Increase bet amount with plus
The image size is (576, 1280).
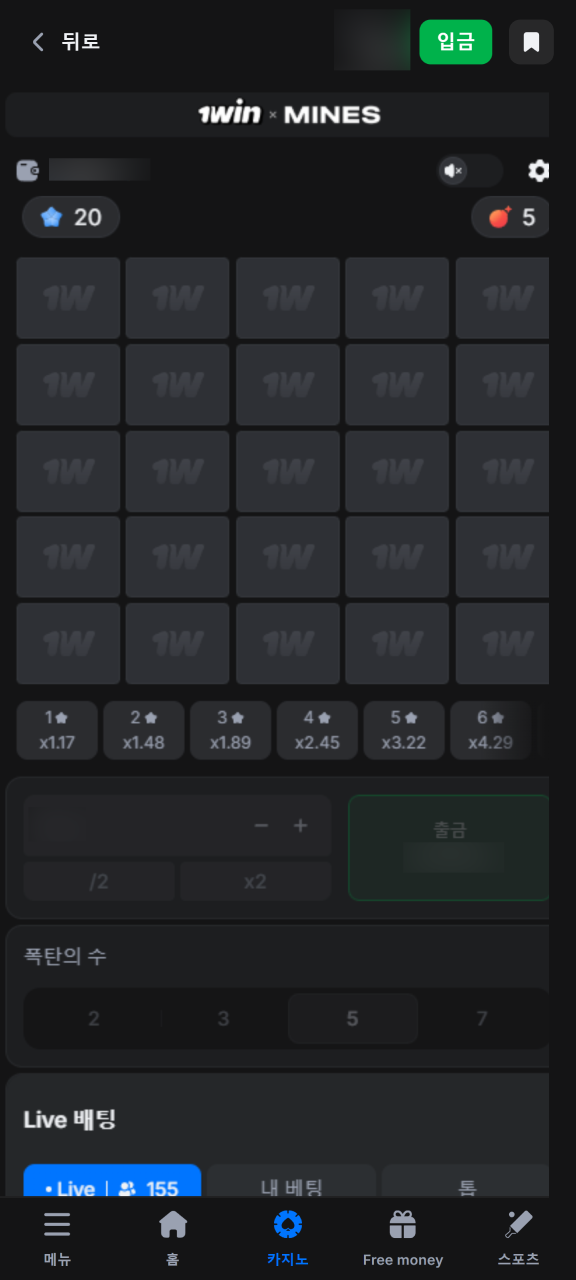pyautogui.click(x=300, y=826)
